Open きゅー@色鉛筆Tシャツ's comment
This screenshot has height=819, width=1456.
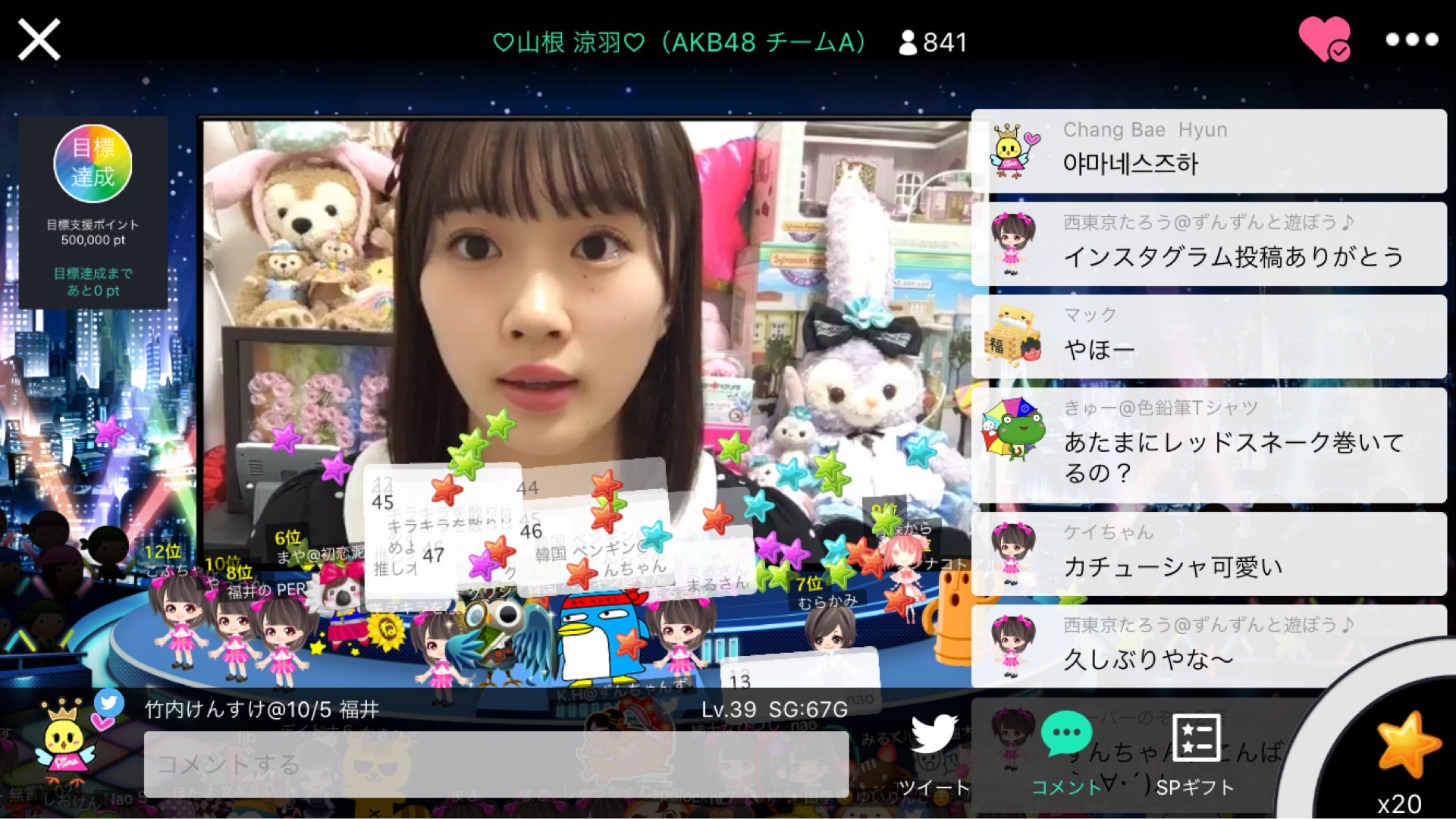pyautogui.click(x=1209, y=444)
